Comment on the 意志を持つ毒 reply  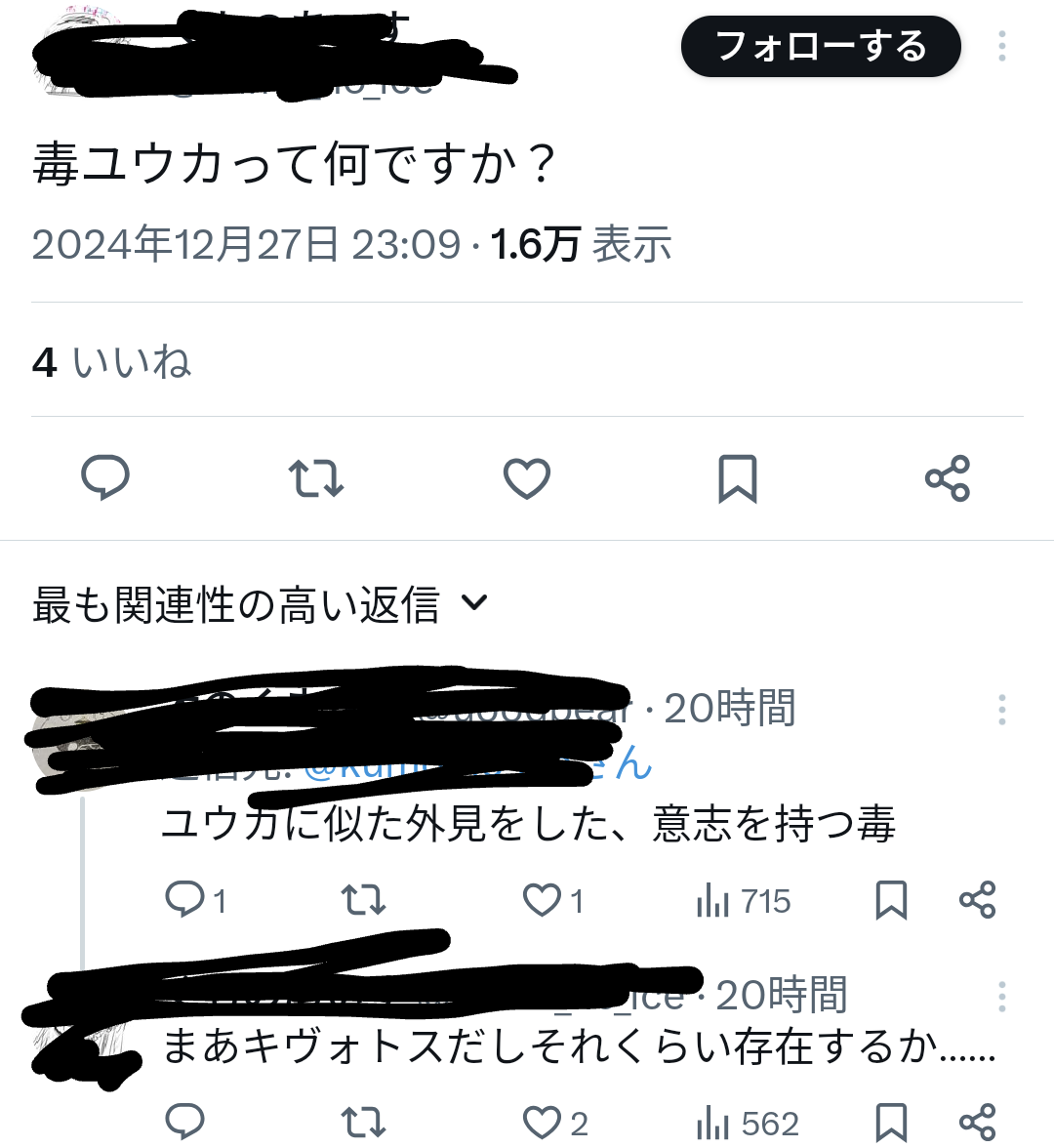click(184, 900)
